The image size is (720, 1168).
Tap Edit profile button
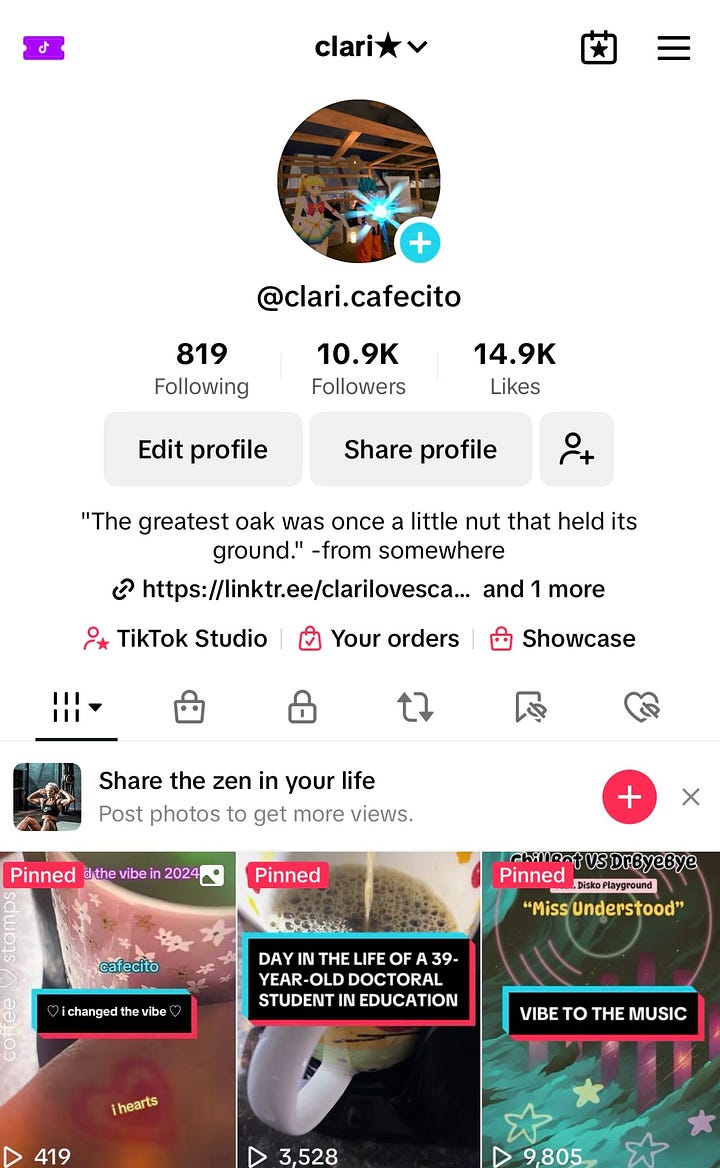pos(203,449)
